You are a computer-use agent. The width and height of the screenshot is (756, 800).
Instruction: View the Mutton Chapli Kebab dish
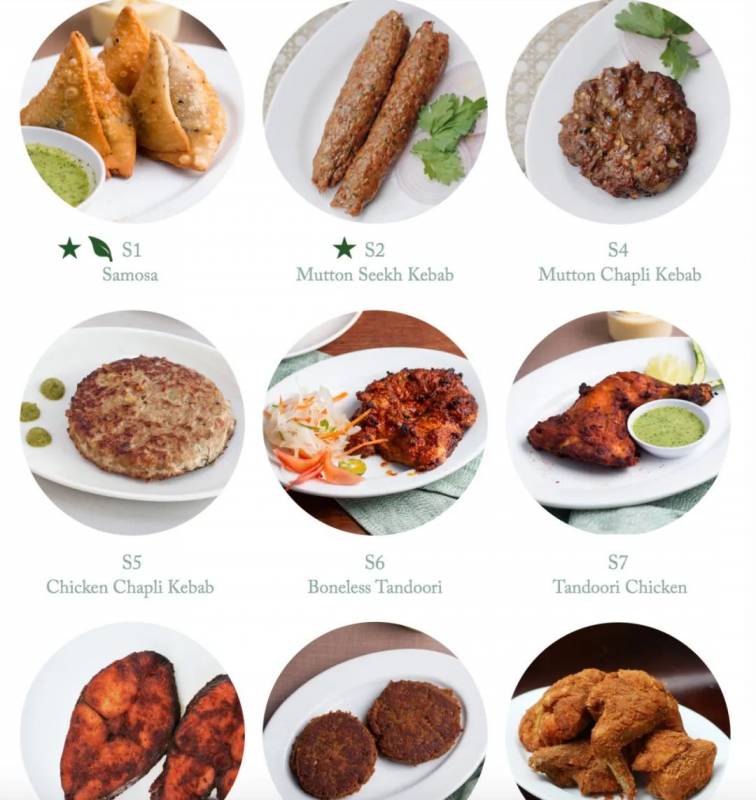tap(619, 115)
